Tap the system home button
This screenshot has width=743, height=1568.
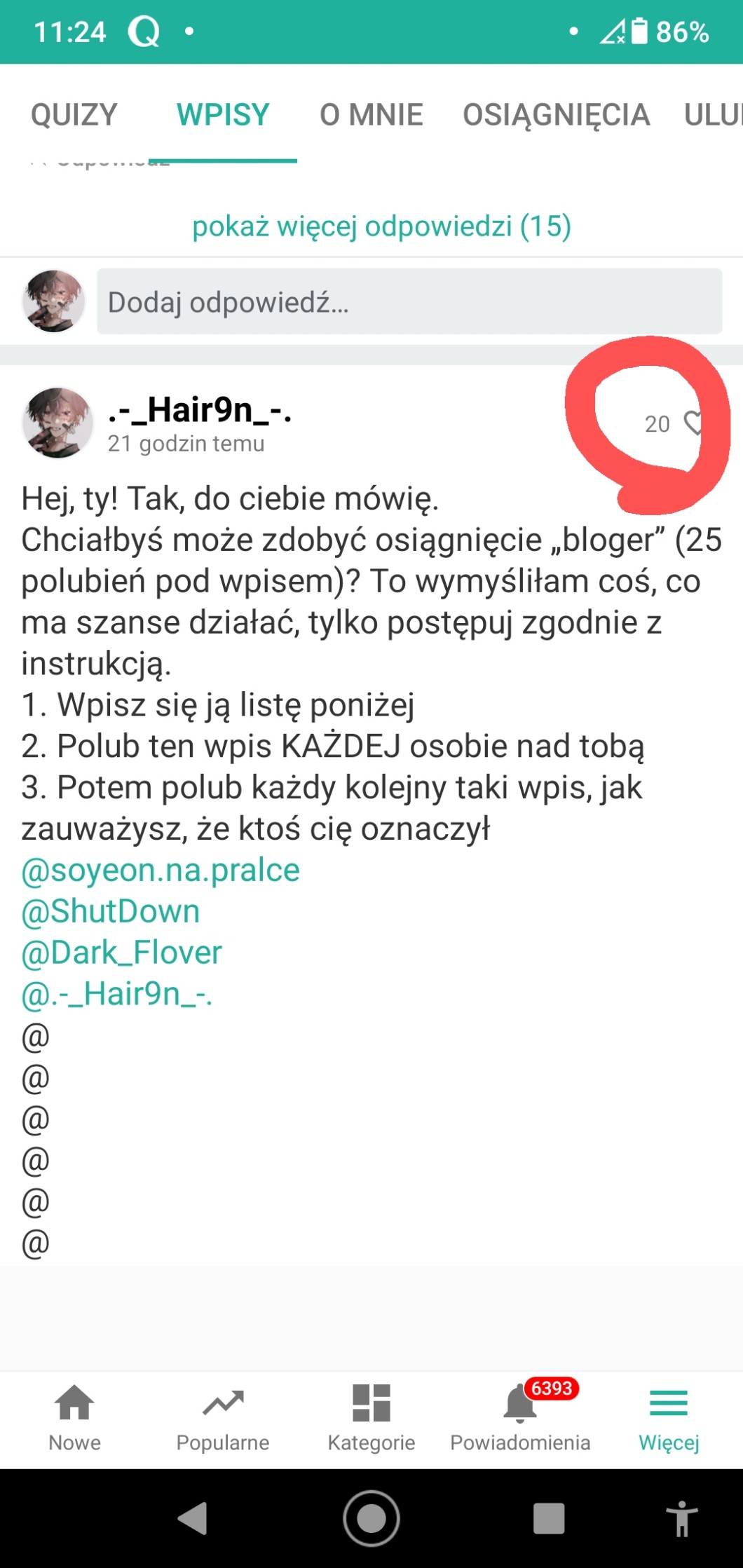(371, 1518)
